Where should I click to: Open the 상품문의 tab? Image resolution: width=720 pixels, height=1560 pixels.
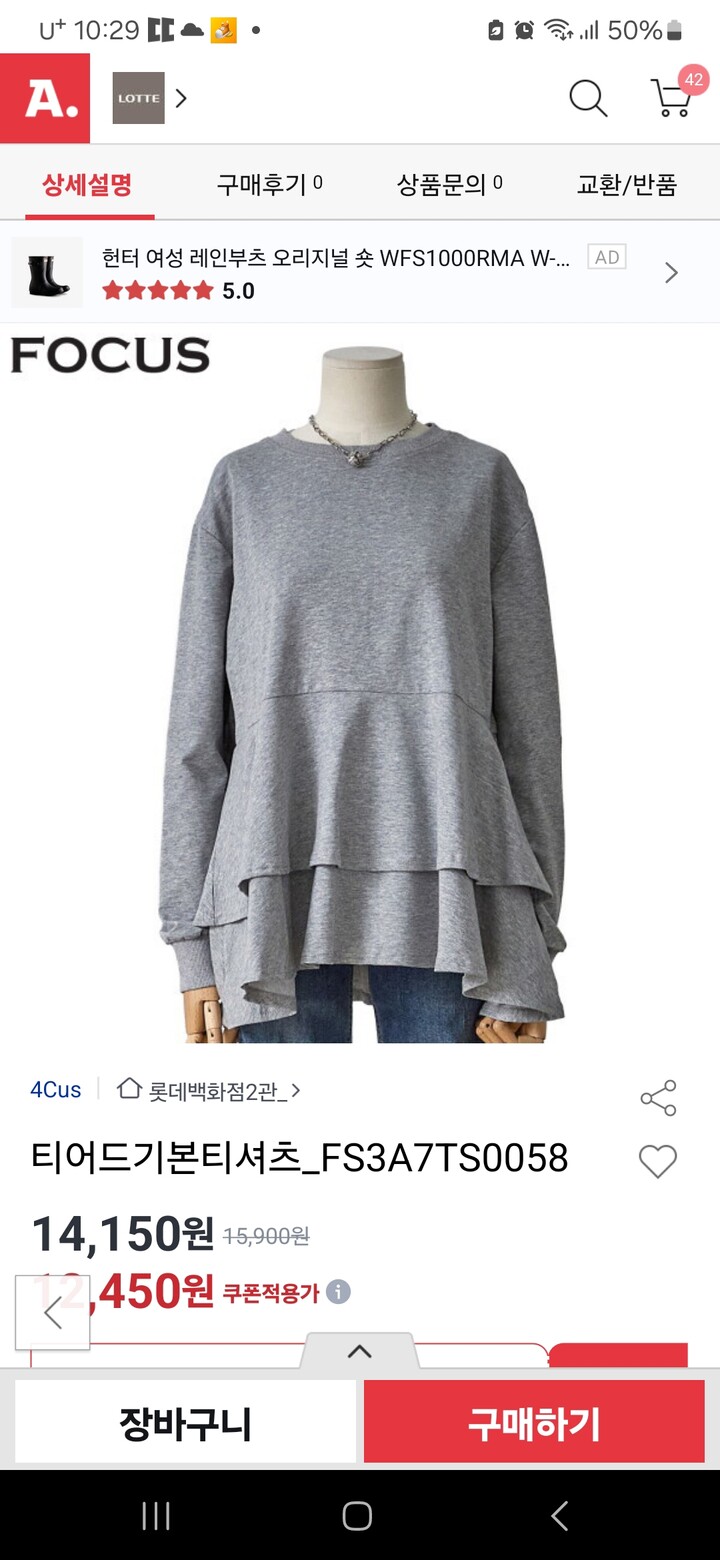tap(443, 184)
